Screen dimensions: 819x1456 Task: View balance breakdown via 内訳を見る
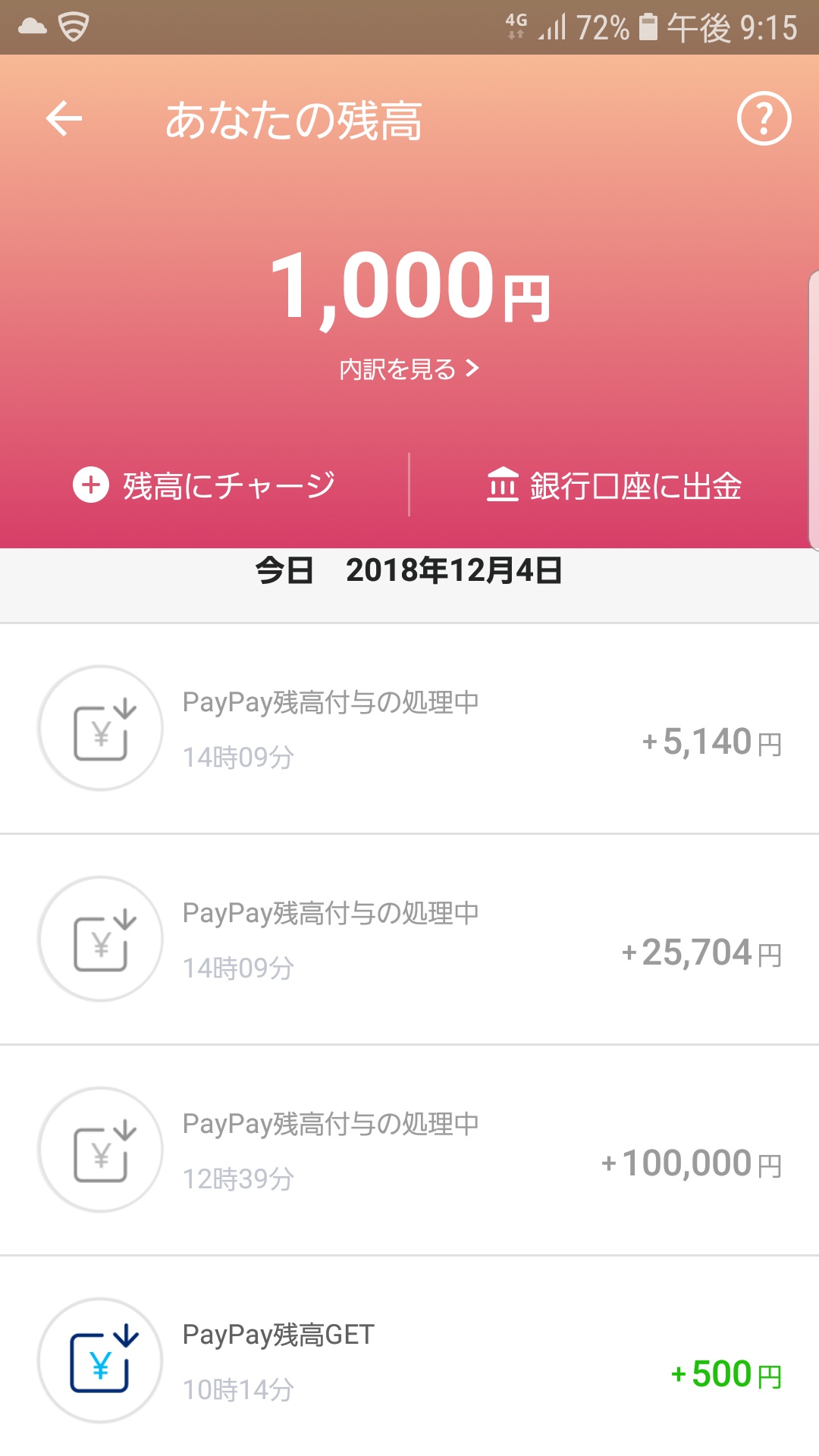[409, 369]
